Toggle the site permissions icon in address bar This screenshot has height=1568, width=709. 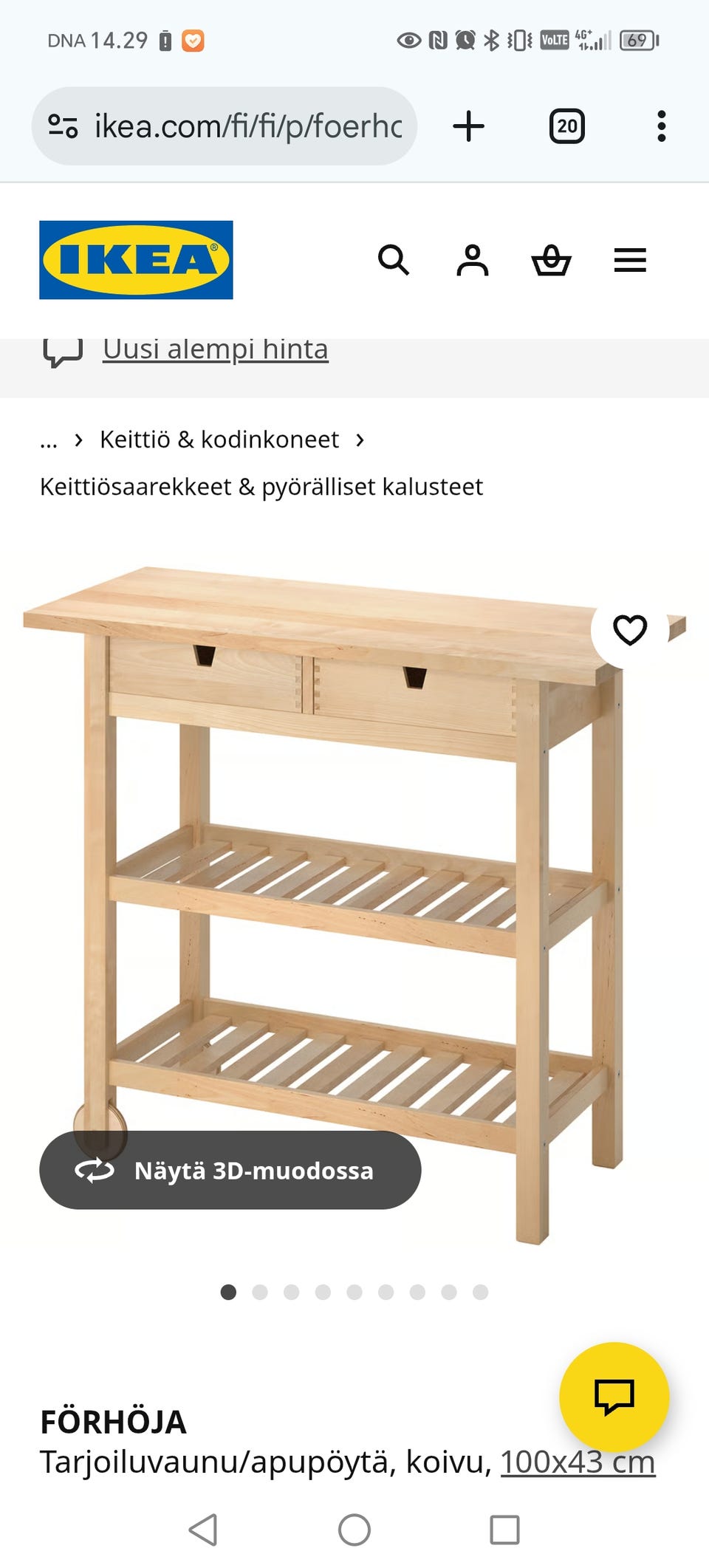[x=64, y=126]
